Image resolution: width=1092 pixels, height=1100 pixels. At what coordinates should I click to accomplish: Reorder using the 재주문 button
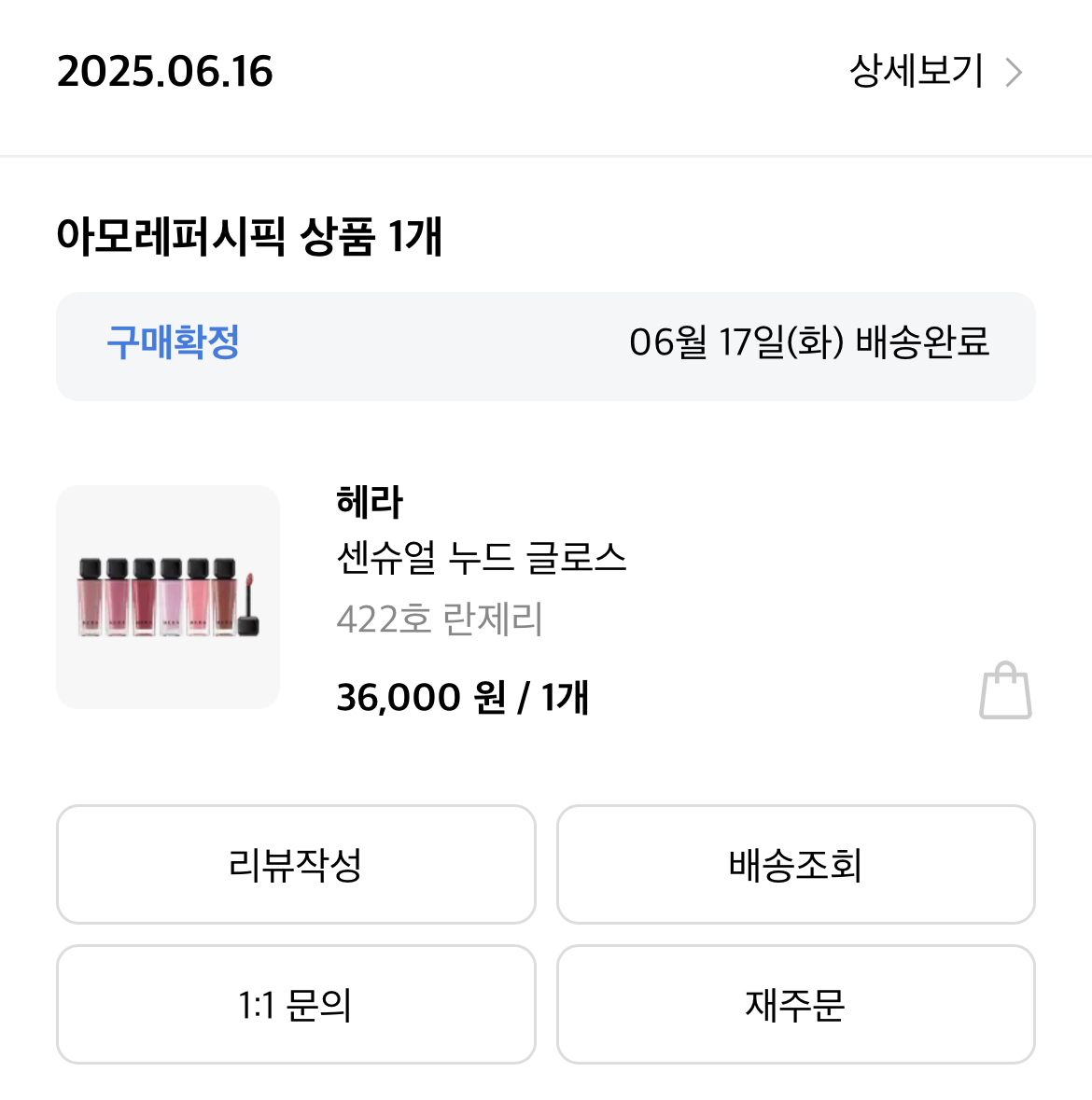coord(795,1005)
